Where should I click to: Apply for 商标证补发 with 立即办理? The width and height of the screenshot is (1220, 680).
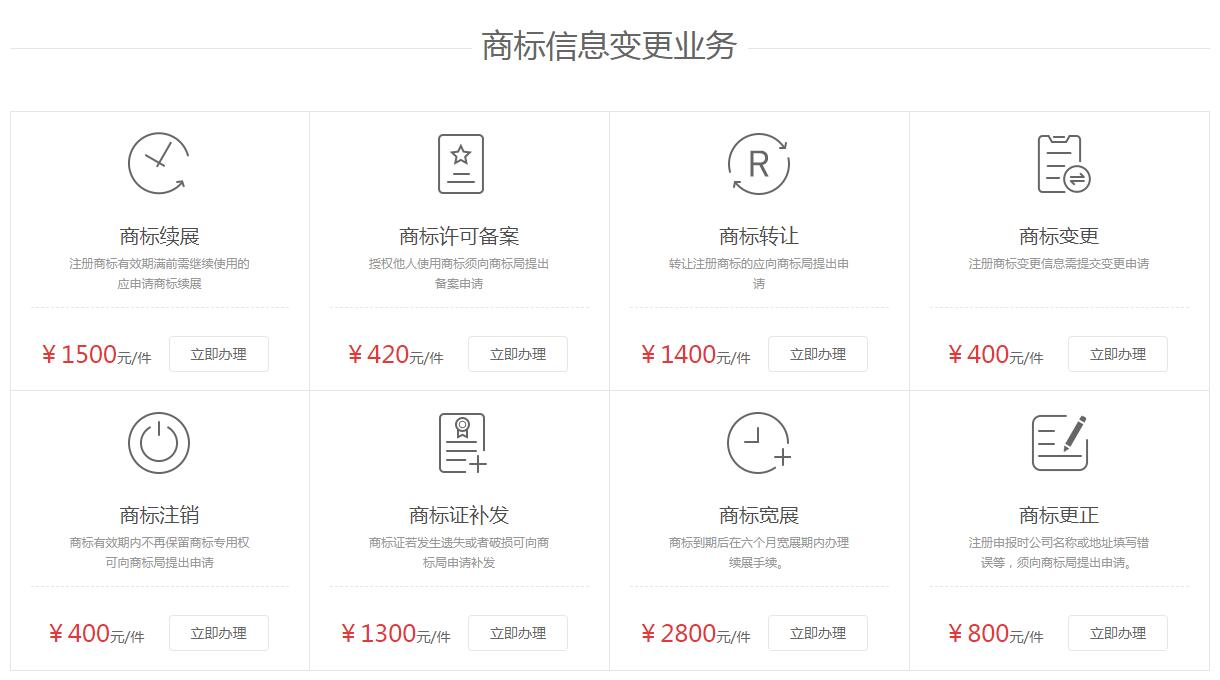pos(518,633)
